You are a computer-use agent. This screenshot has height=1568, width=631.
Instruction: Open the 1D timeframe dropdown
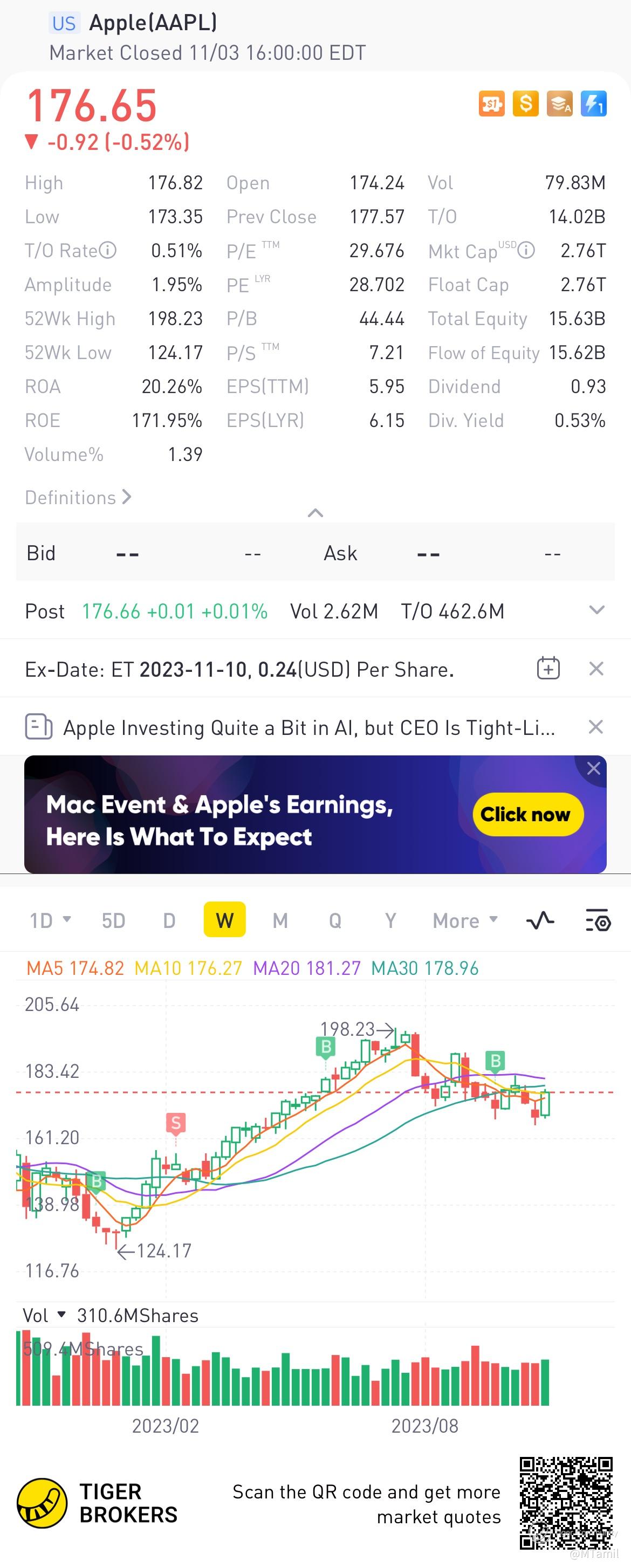(x=51, y=920)
